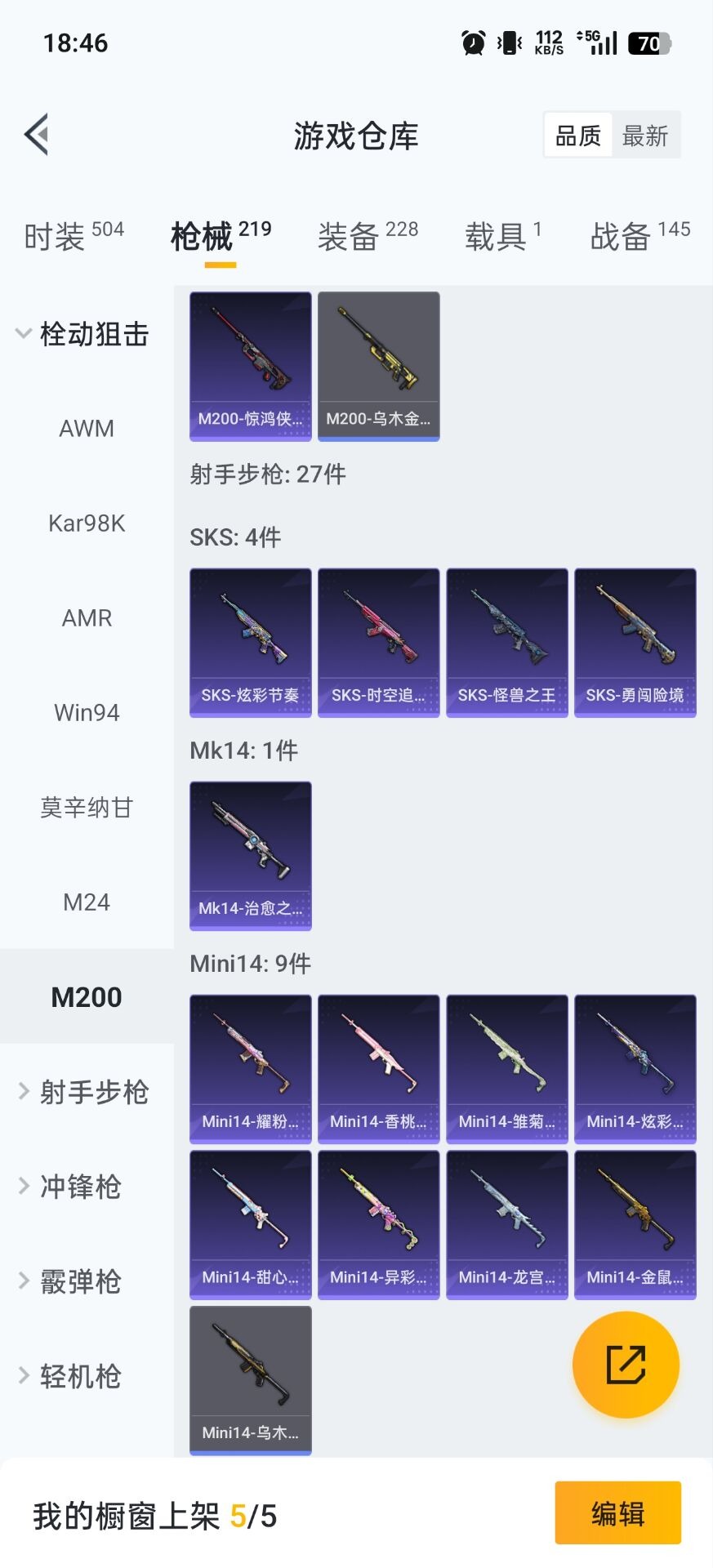Tap the battery indicator showing 70
The height and width of the screenshot is (1568, 713).
tap(642, 42)
